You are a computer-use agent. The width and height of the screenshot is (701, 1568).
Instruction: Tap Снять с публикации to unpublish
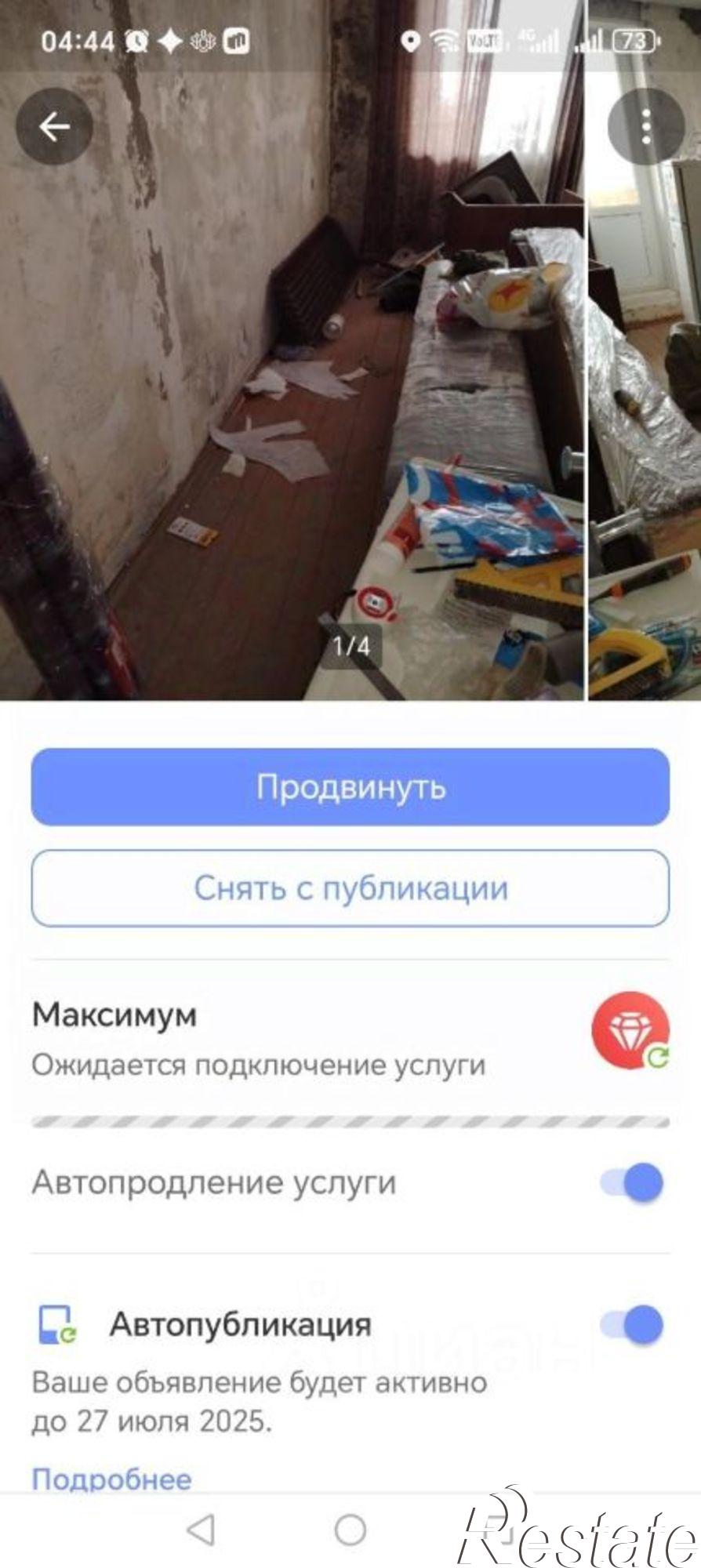(350, 888)
